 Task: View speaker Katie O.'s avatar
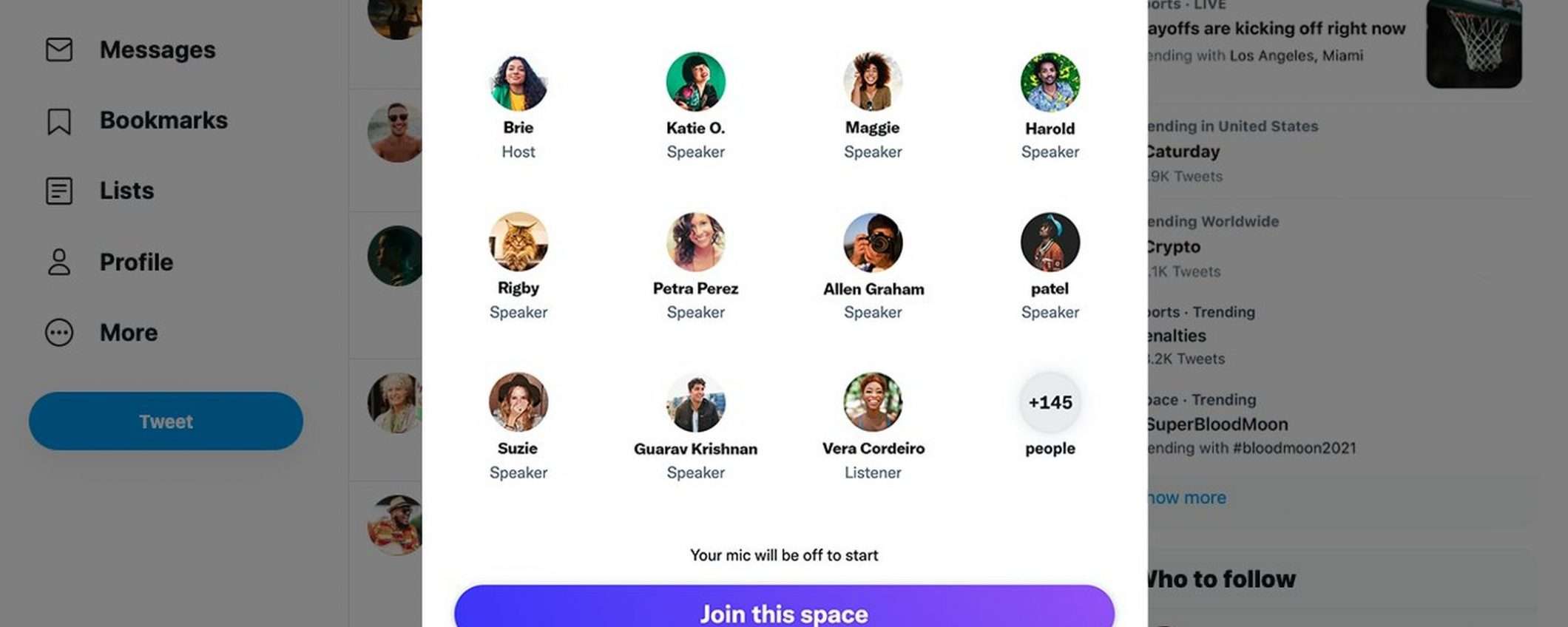coord(695,81)
